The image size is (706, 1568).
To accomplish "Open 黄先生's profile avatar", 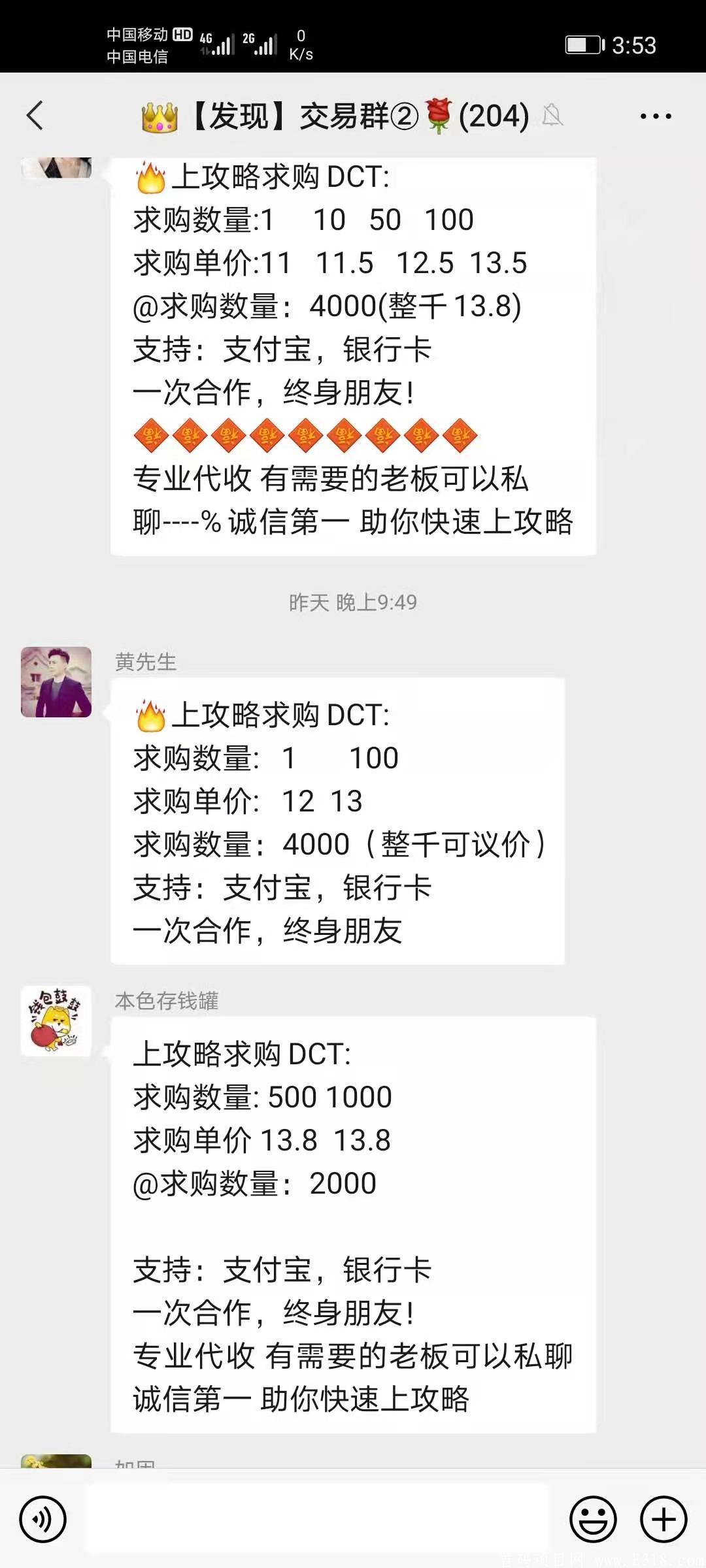I will click(56, 682).
